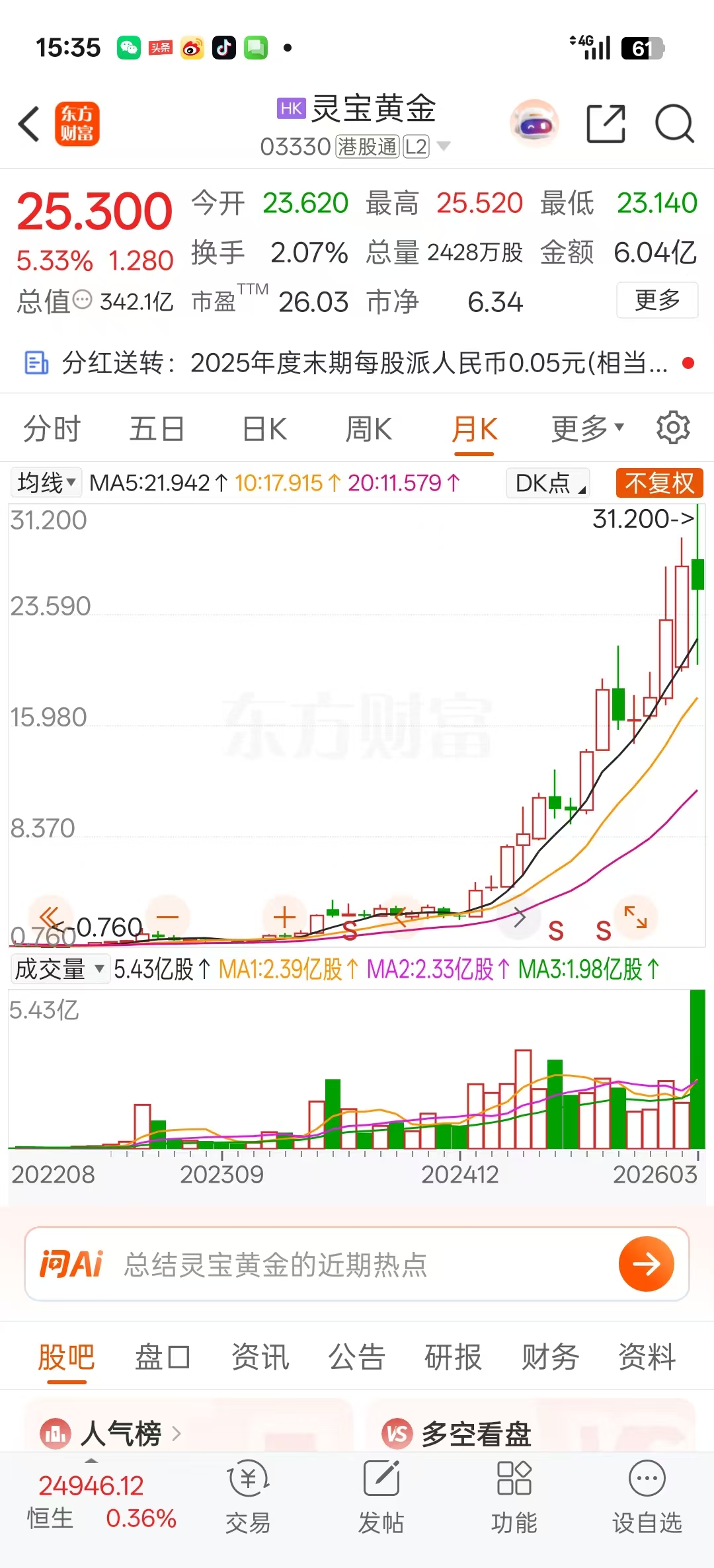
Task: Select the 日K chart tab
Action: (264, 429)
